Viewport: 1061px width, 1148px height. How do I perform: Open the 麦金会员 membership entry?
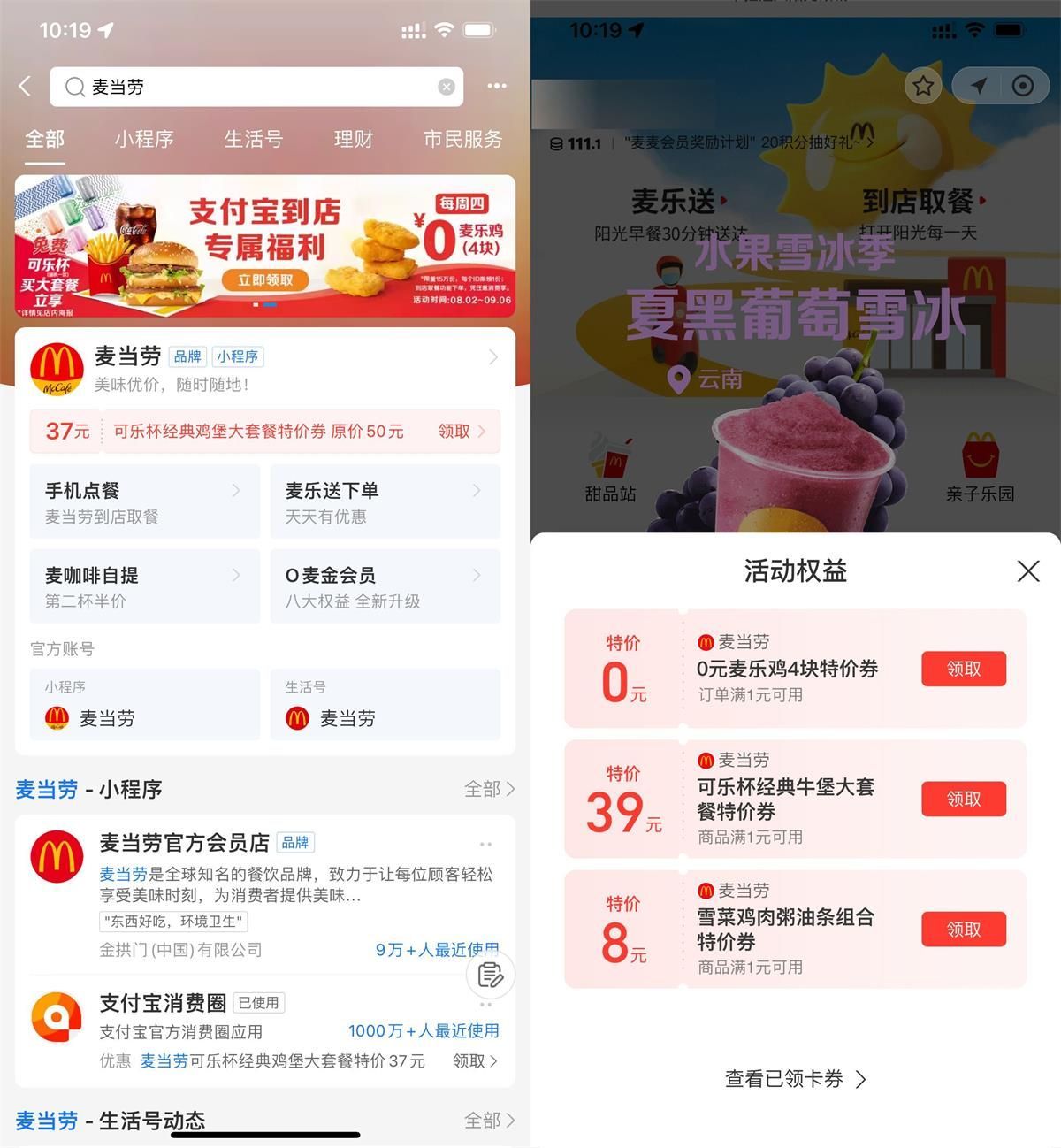(385, 586)
